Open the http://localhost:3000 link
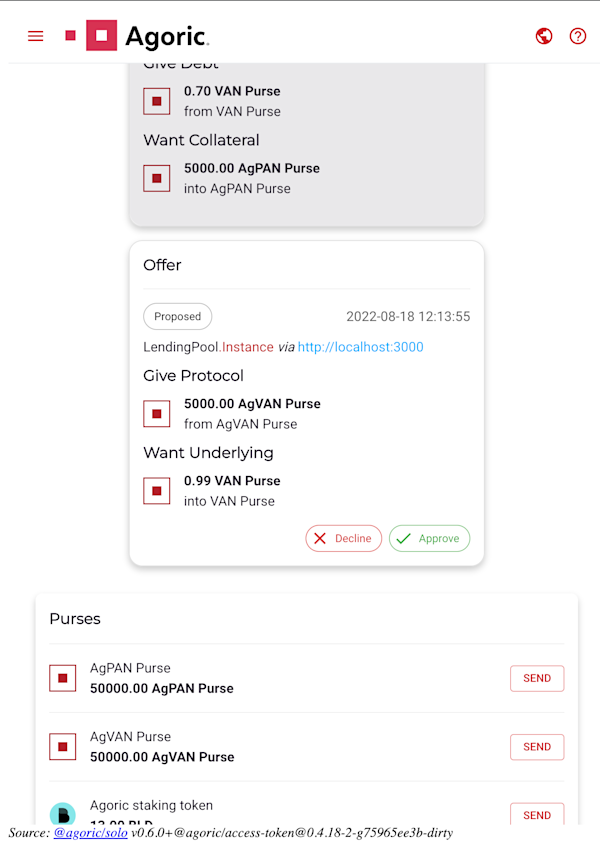 tap(360, 347)
